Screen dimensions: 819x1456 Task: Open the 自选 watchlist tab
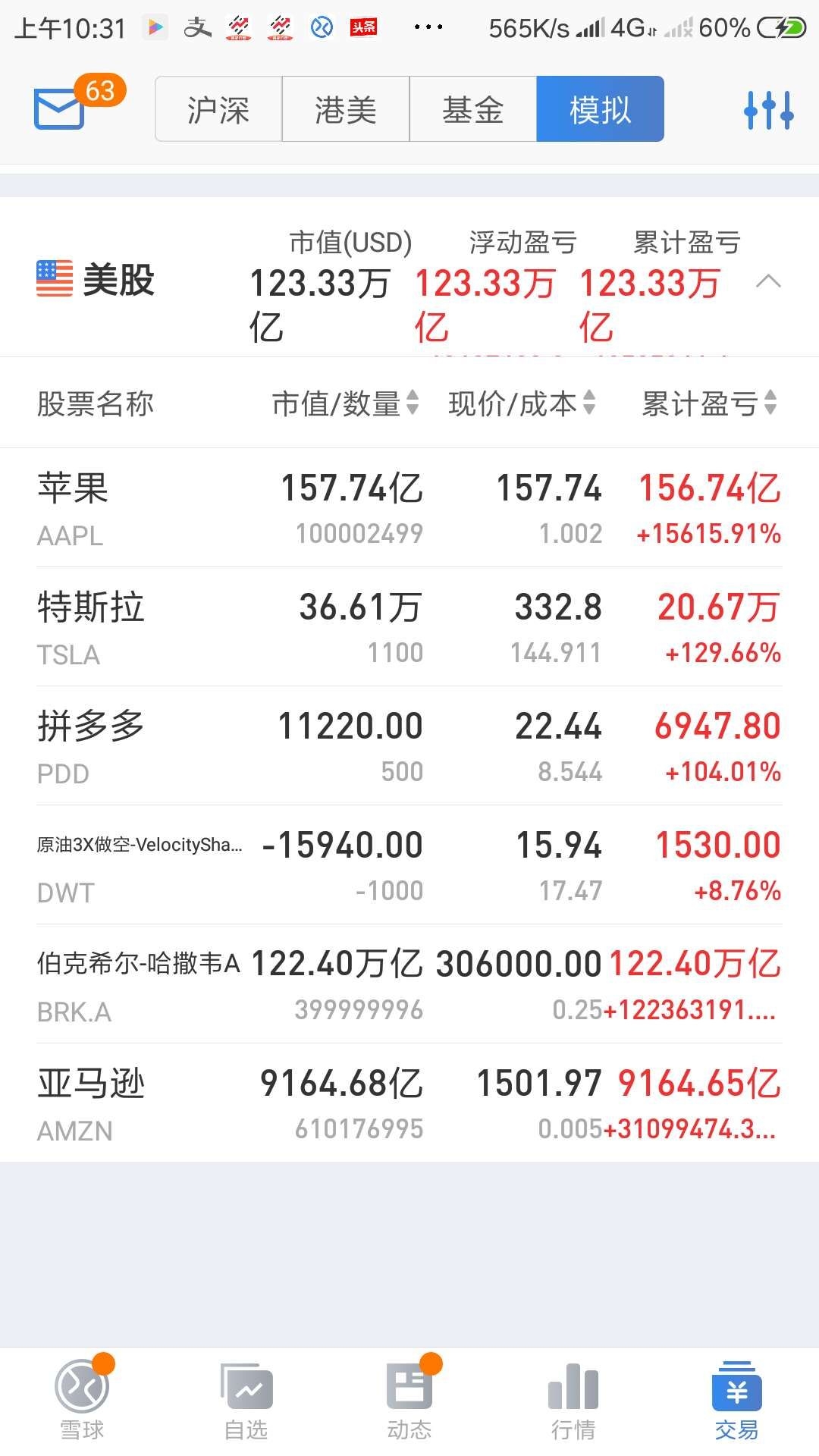point(246,1401)
